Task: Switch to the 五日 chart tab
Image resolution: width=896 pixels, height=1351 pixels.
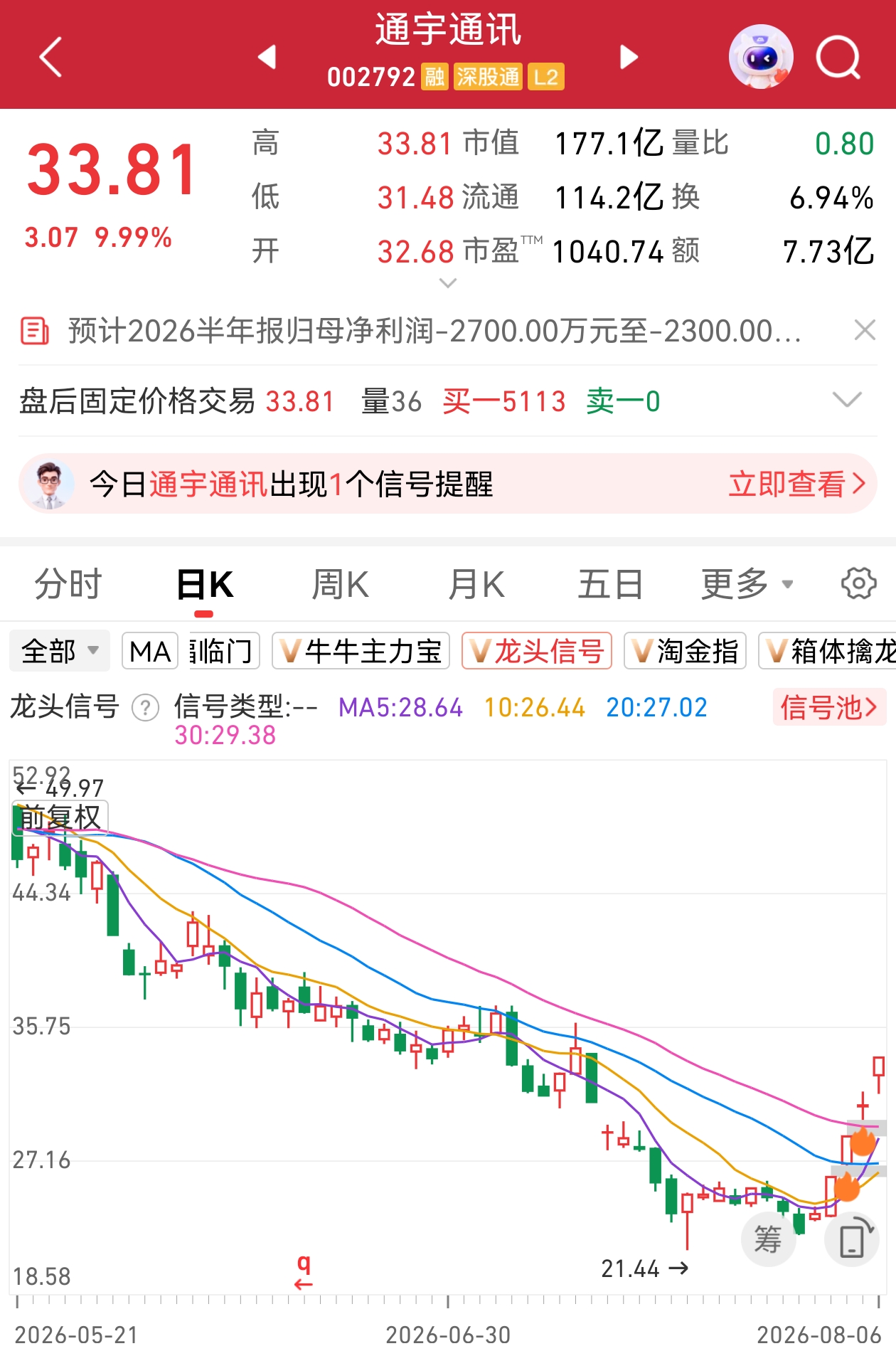Action: point(610,585)
